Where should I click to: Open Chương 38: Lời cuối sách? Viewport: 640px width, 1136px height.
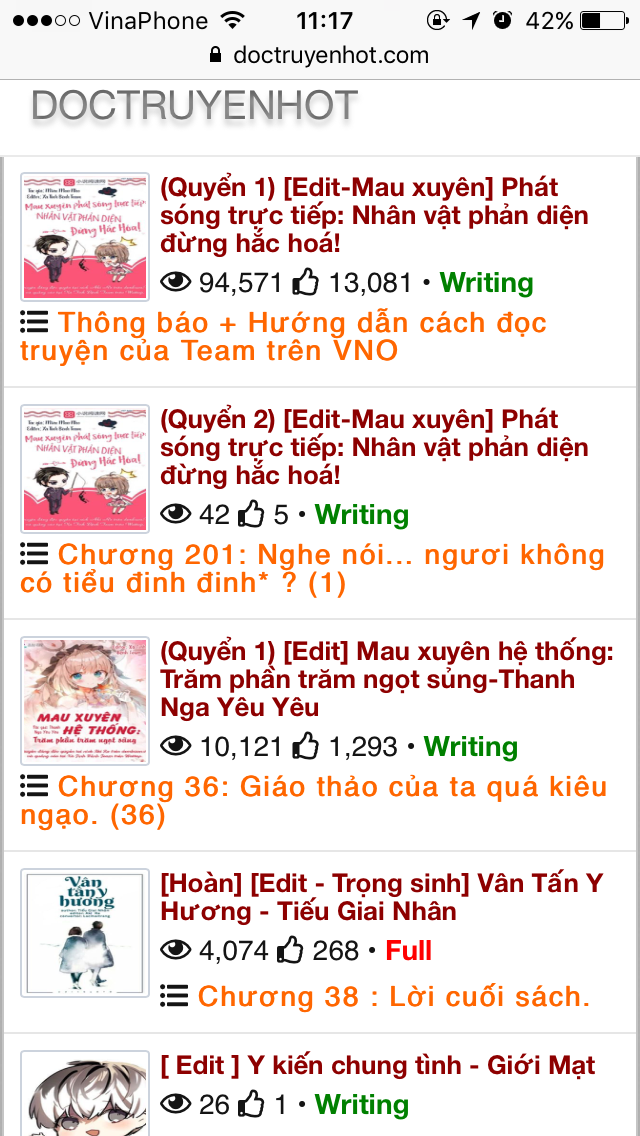(x=393, y=996)
